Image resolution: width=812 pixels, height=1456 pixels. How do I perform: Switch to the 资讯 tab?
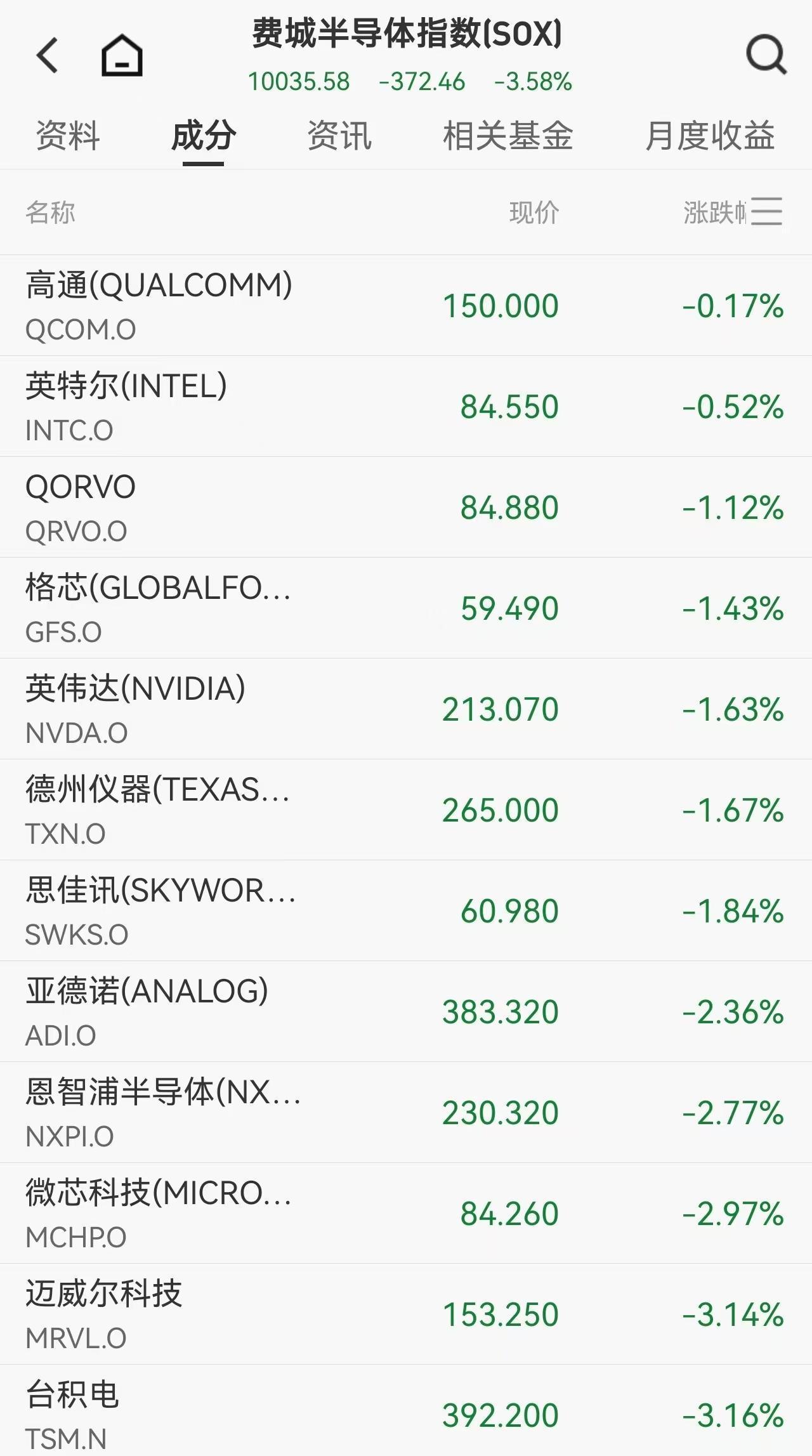[x=339, y=135]
